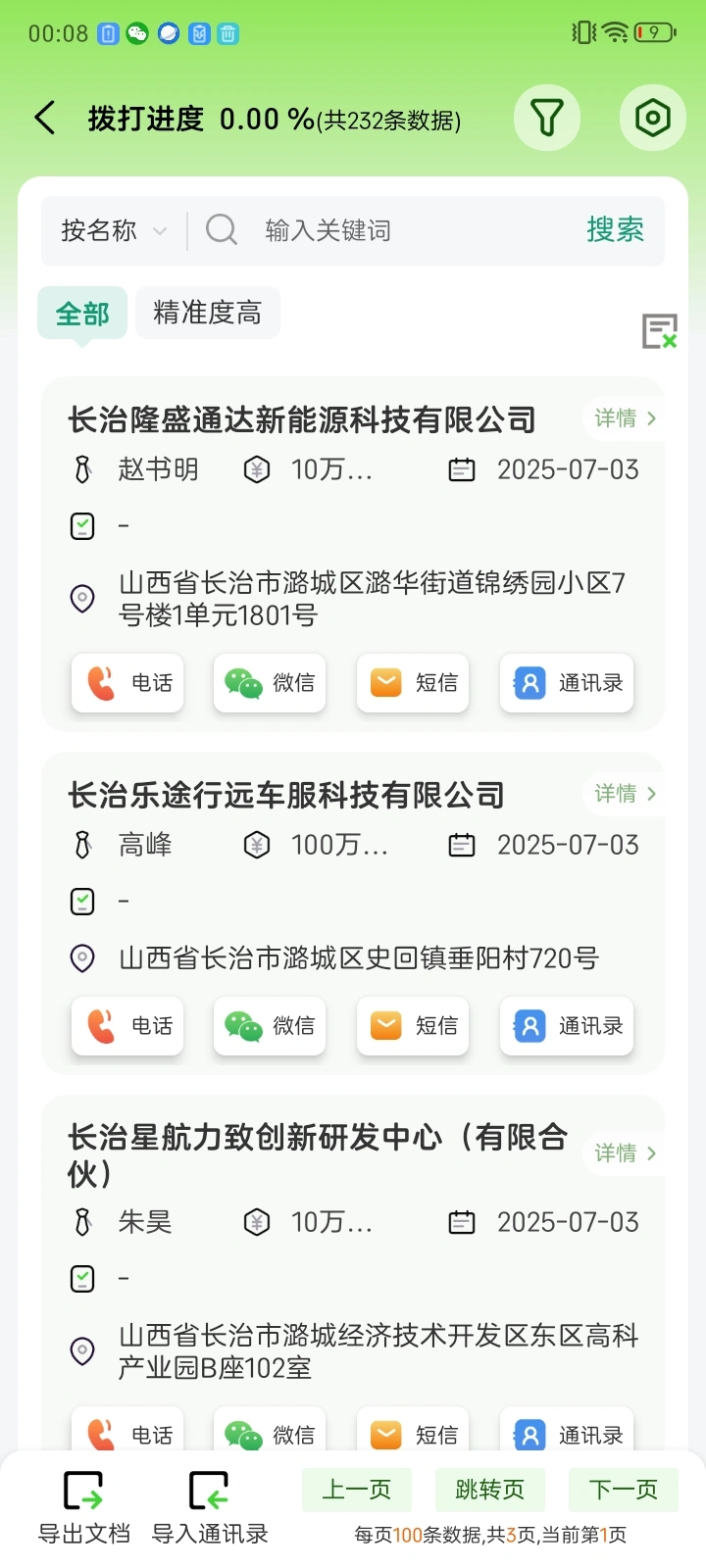706x1568 pixels.
Task: Open the settings hexagon icon
Action: click(652, 119)
